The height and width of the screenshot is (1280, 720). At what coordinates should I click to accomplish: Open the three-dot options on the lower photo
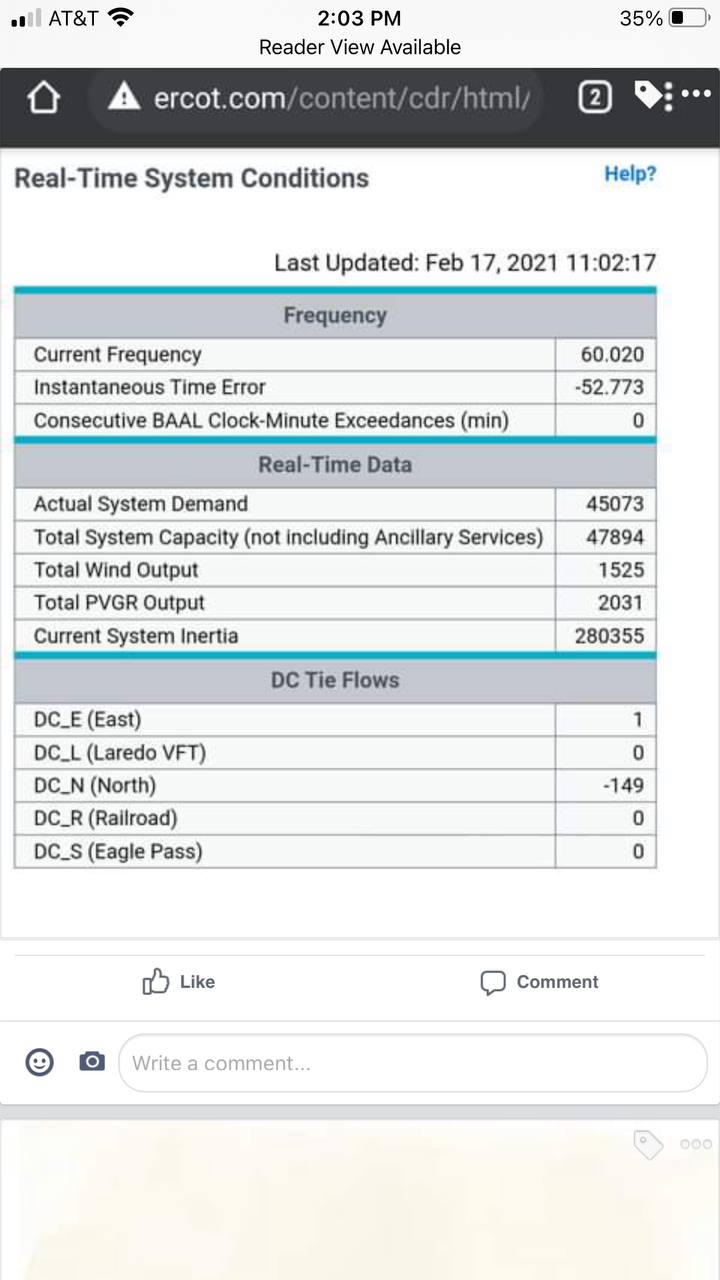tap(695, 1144)
